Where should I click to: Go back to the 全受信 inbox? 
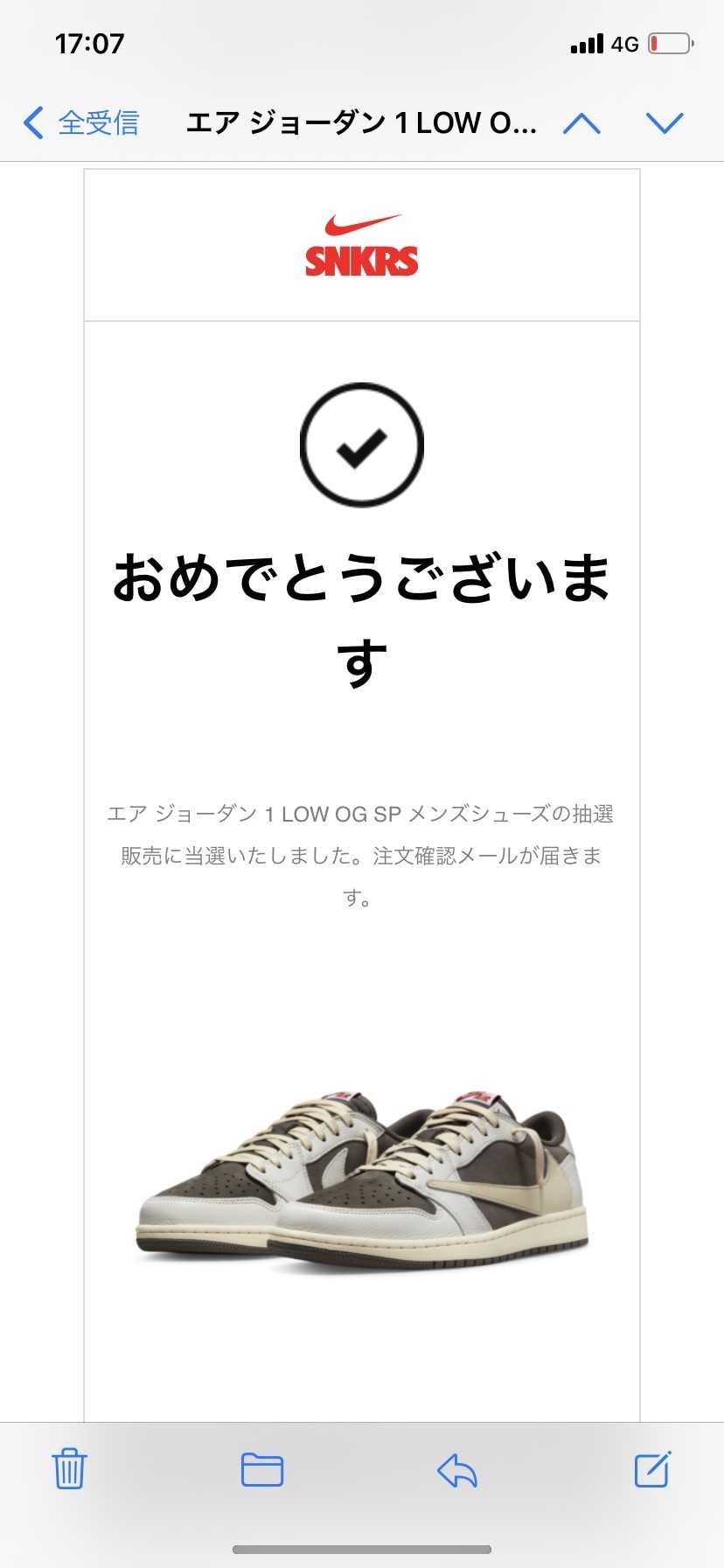pyautogui.click(x=81, y=122)
